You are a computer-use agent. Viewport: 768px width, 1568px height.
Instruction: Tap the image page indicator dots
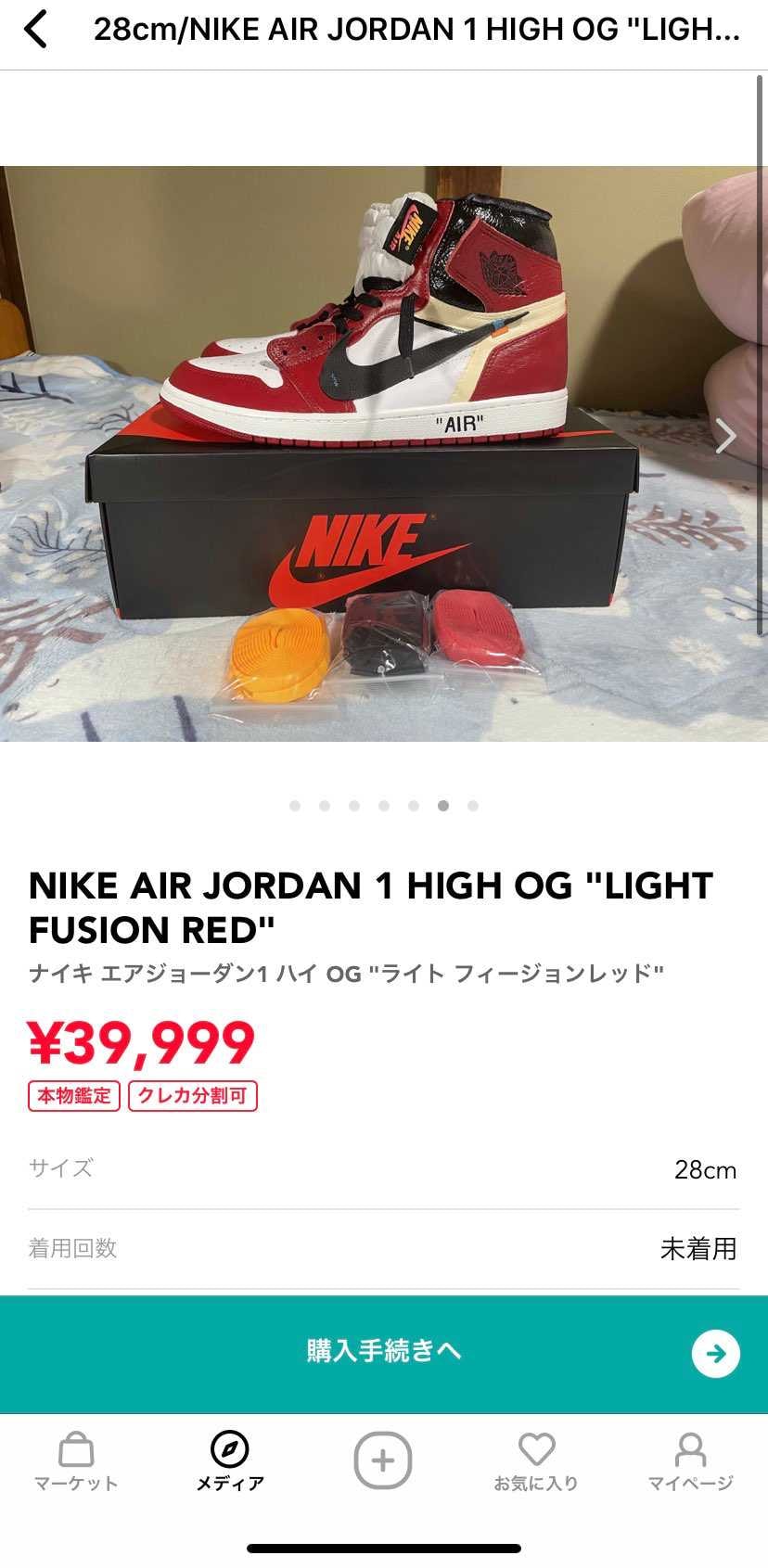384,806
